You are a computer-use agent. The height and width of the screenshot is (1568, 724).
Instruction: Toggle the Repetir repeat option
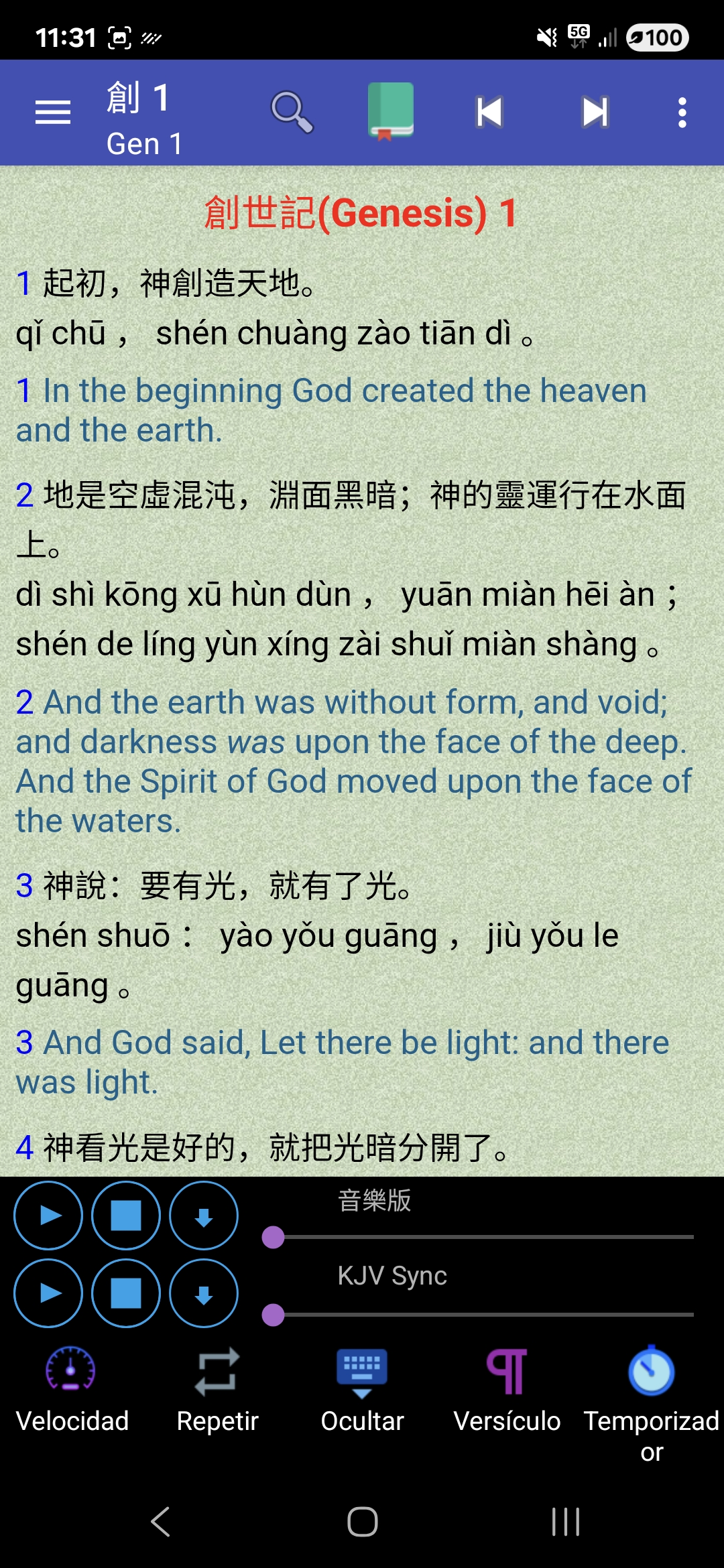pos(217,1390)
